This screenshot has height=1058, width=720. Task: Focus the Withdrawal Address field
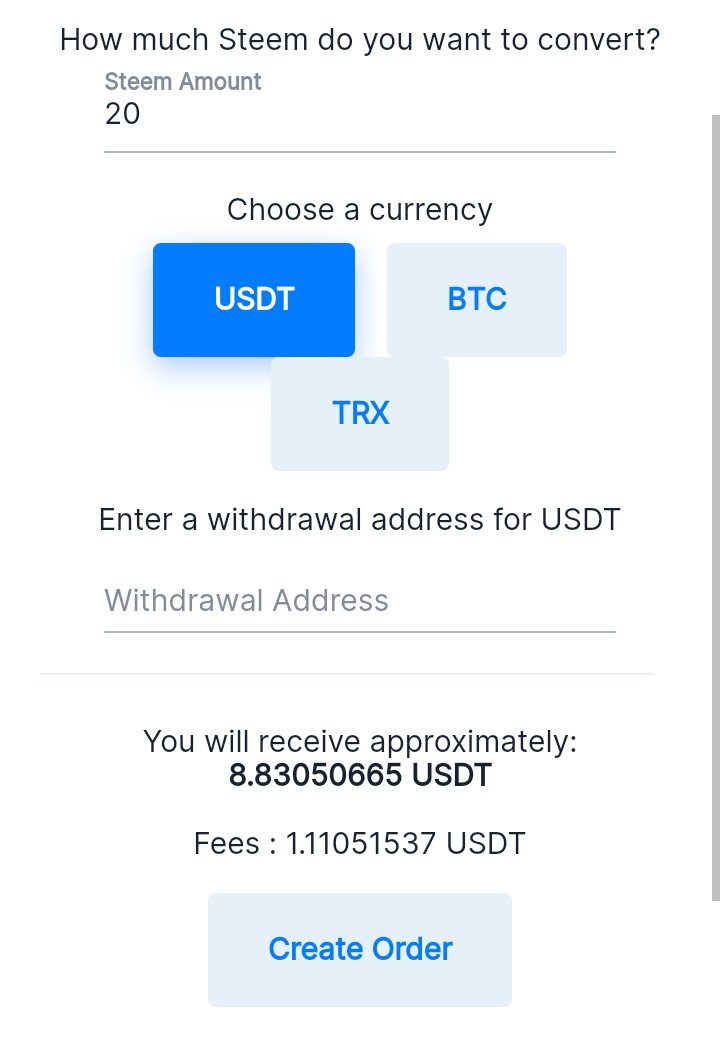coord(359,601)
